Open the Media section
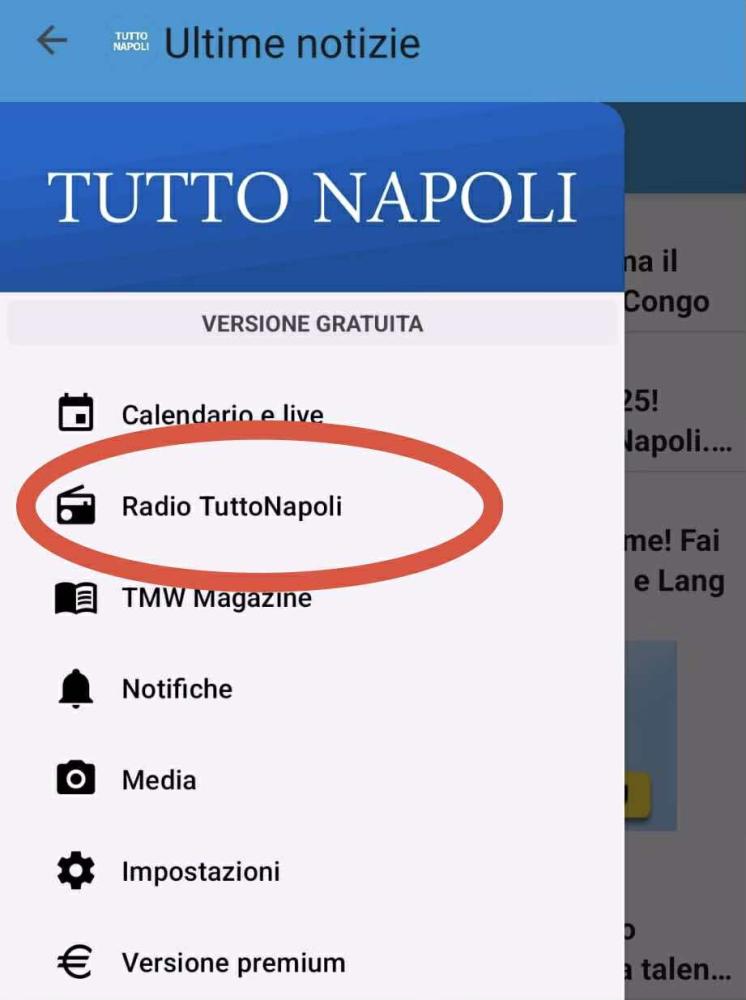Screen dimensions: 746x1000 tap(158, 780)
